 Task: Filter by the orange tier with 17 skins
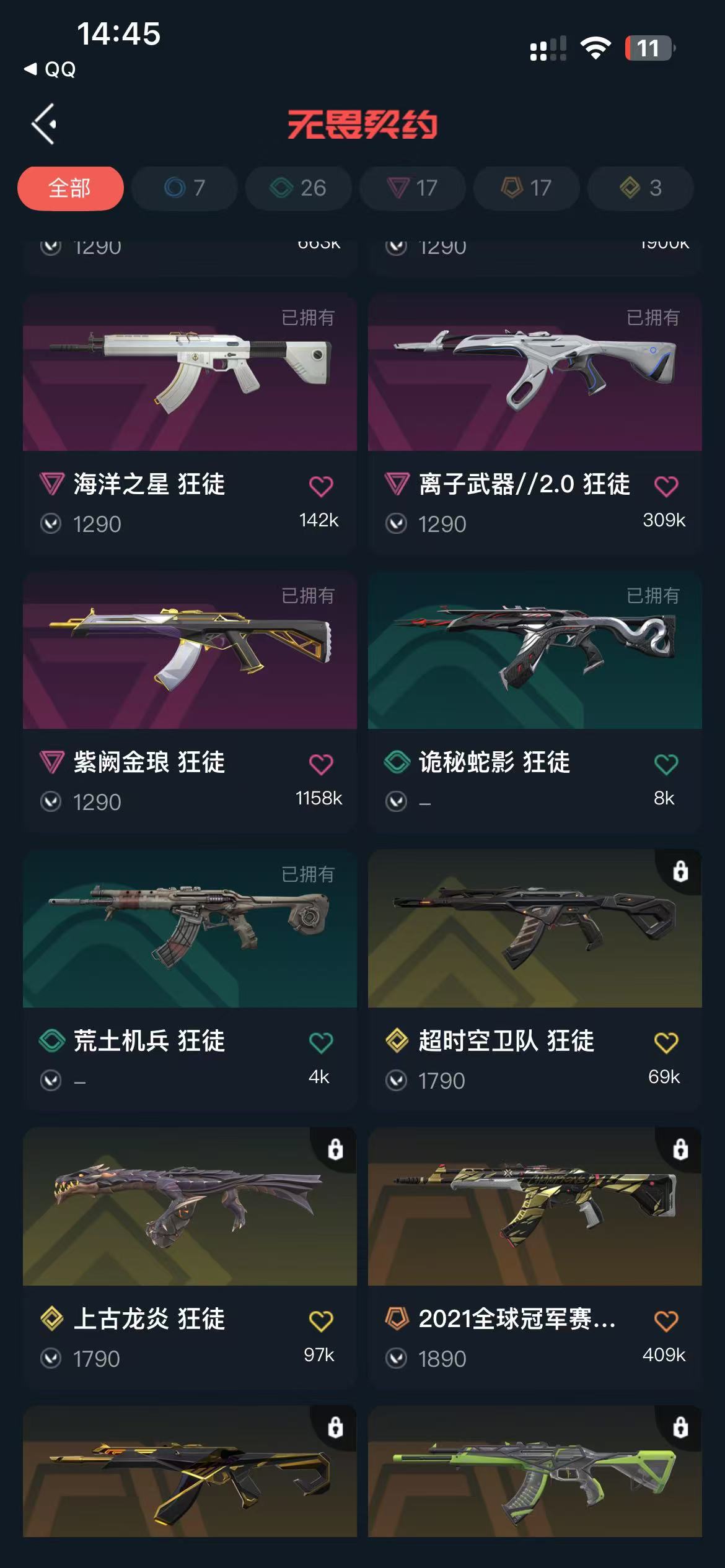(526, 188)
